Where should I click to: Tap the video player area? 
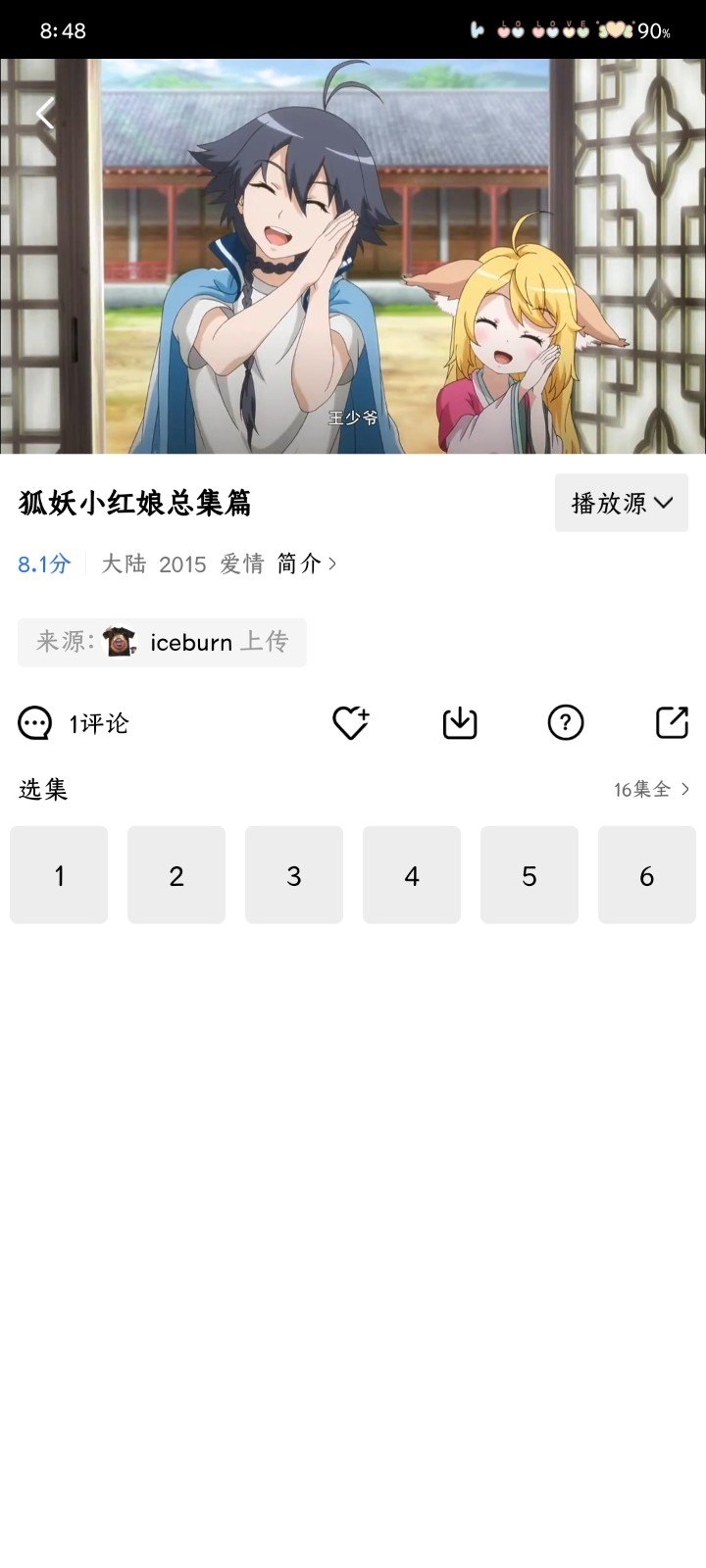[x=353, y=274]
